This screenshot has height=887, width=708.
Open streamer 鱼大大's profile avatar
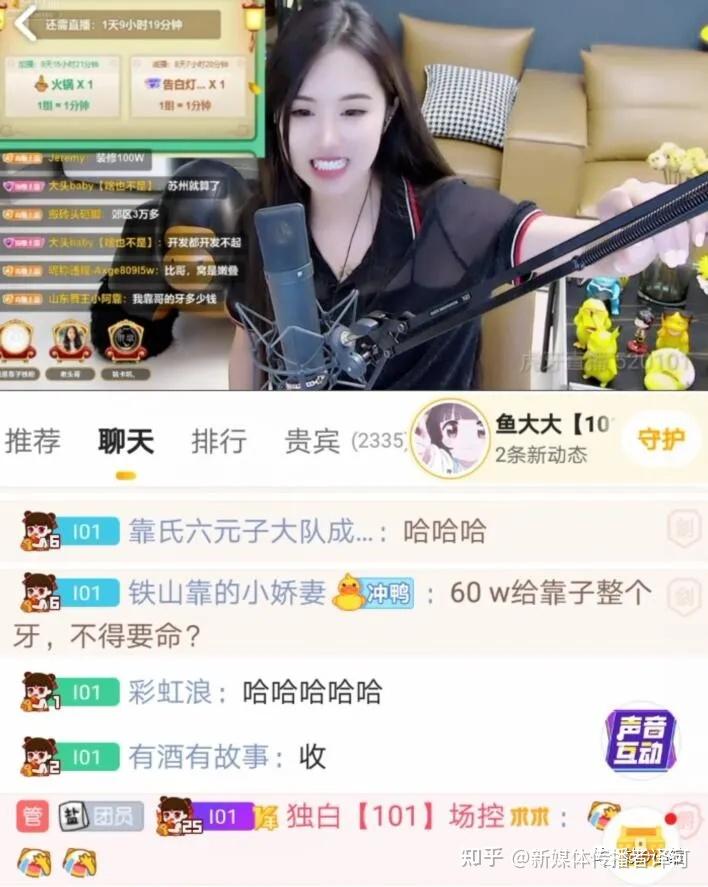point(450,439)
